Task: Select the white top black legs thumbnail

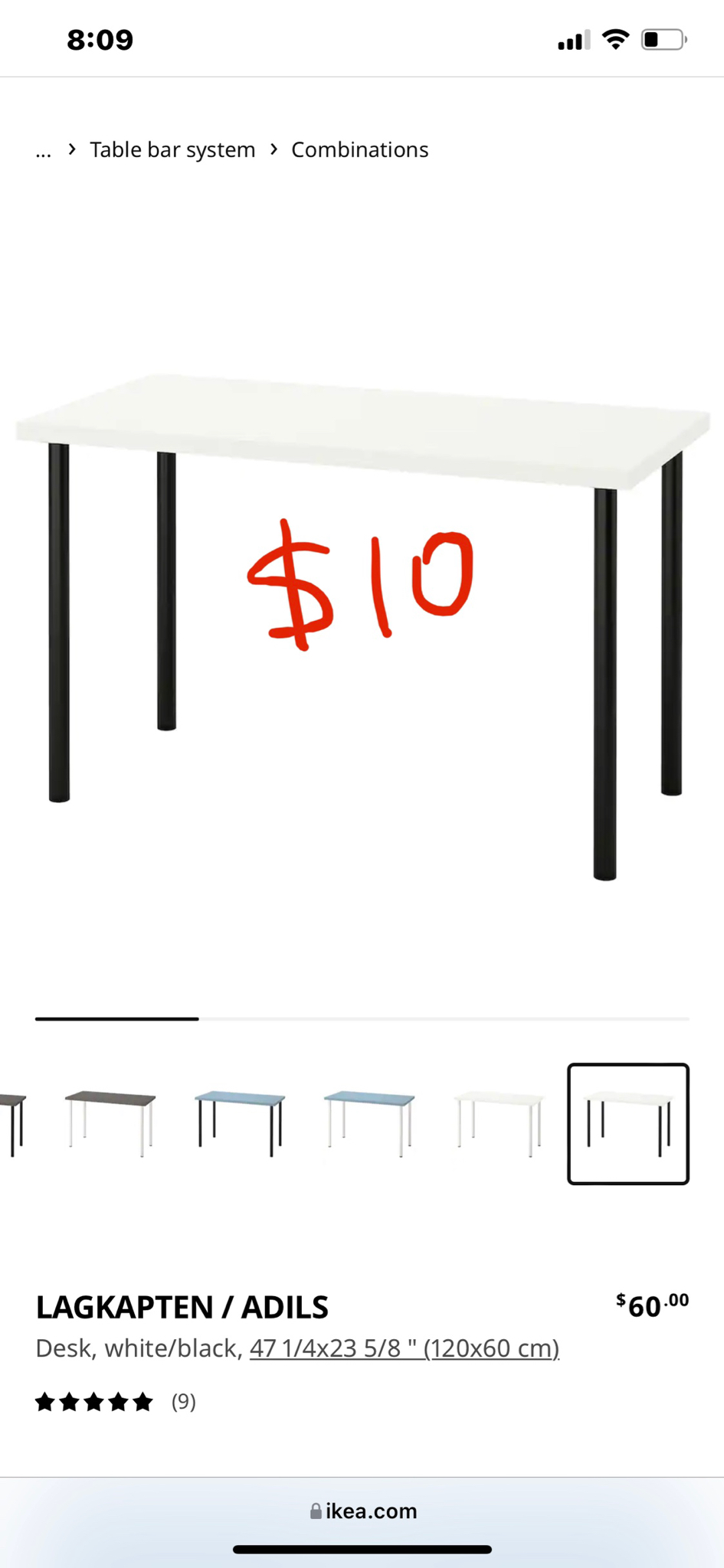Action: [x=628, y=1123]
